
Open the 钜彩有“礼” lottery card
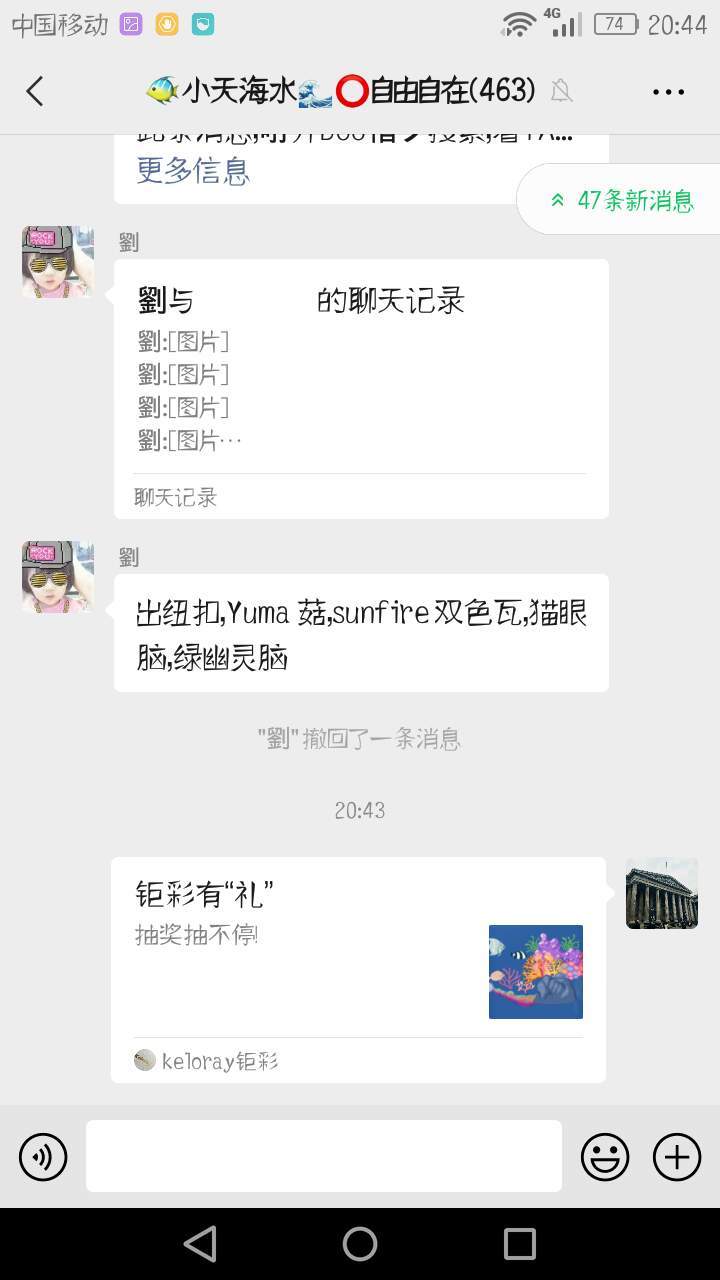[x=358, y=968]
